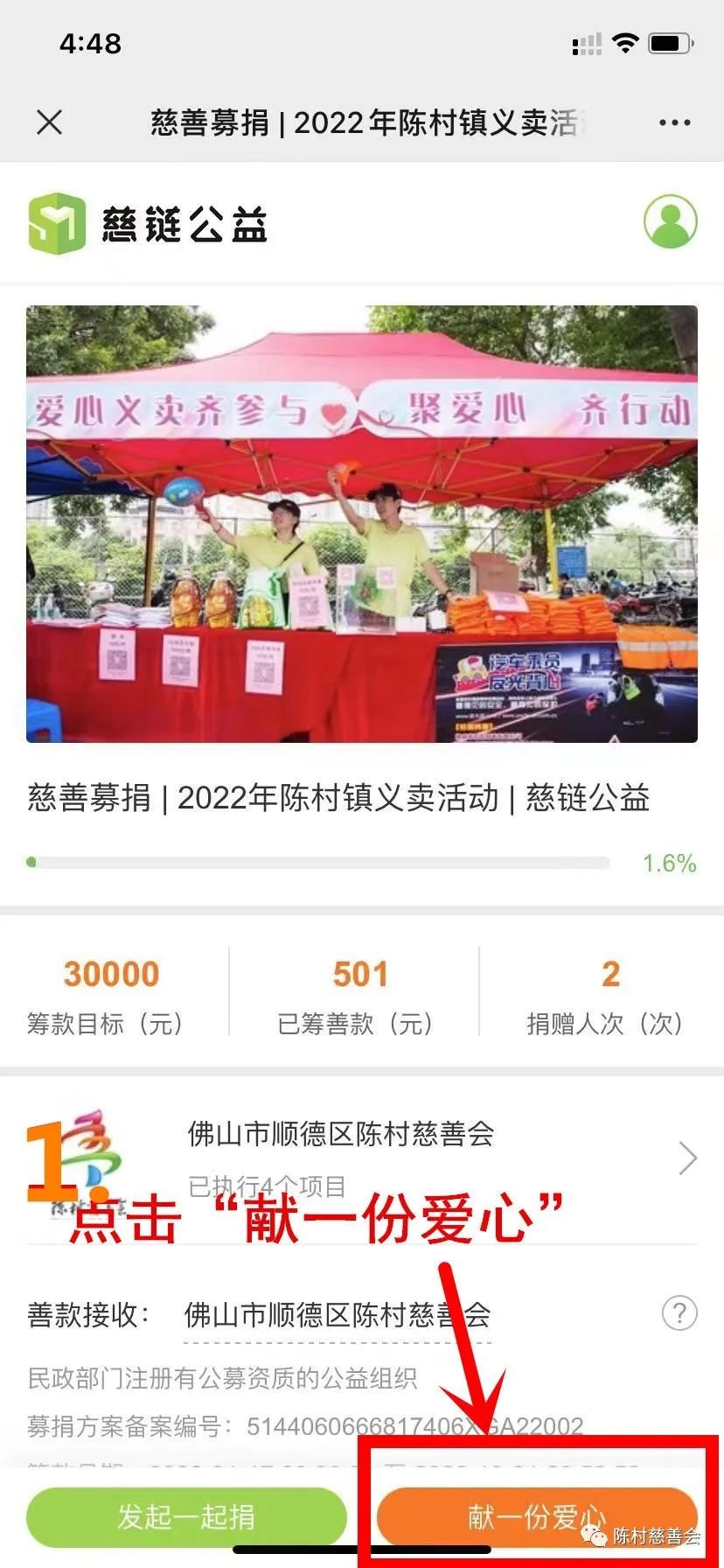
Task: Open the three-dot overflow menu
Action: pos(674,123)
